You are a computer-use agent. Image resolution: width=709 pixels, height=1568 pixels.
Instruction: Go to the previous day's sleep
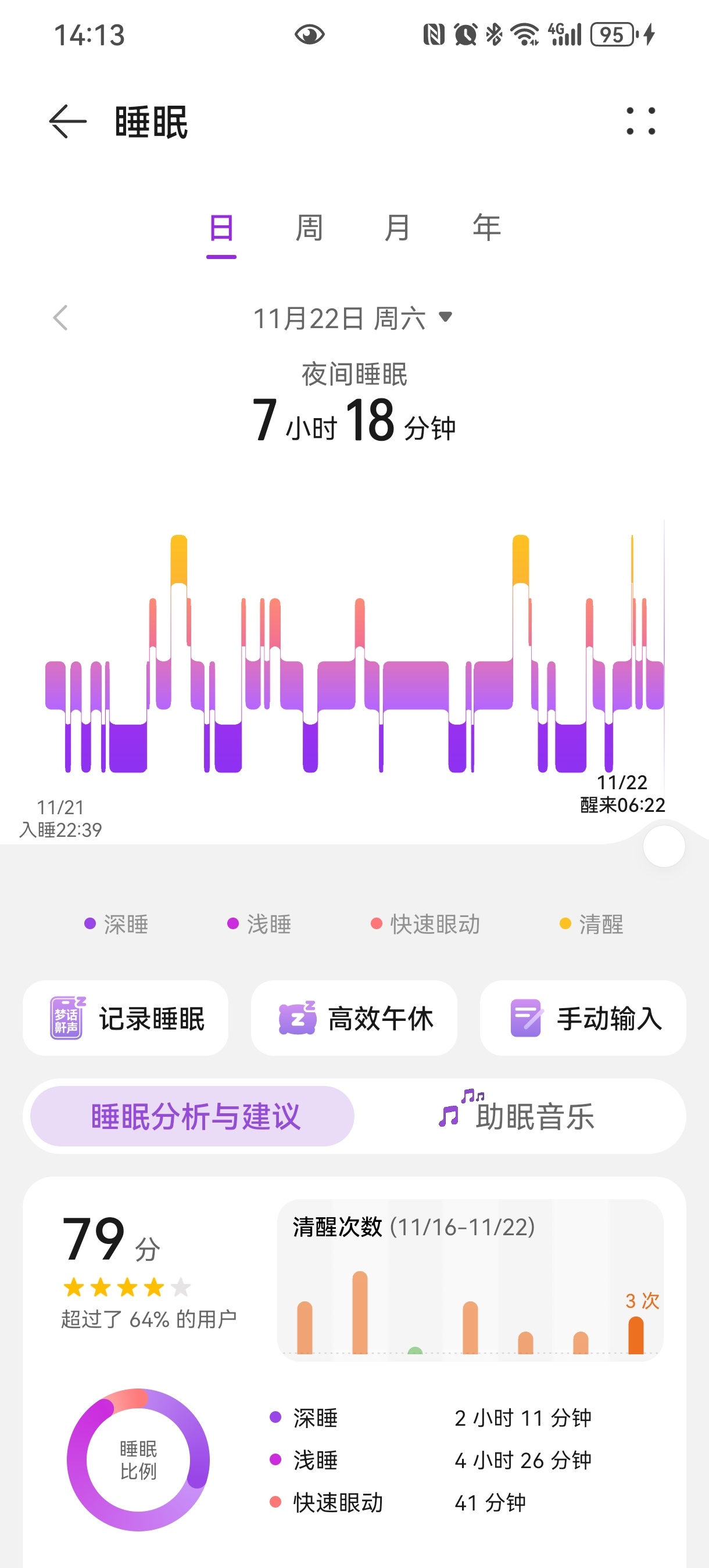coord(60,318)
